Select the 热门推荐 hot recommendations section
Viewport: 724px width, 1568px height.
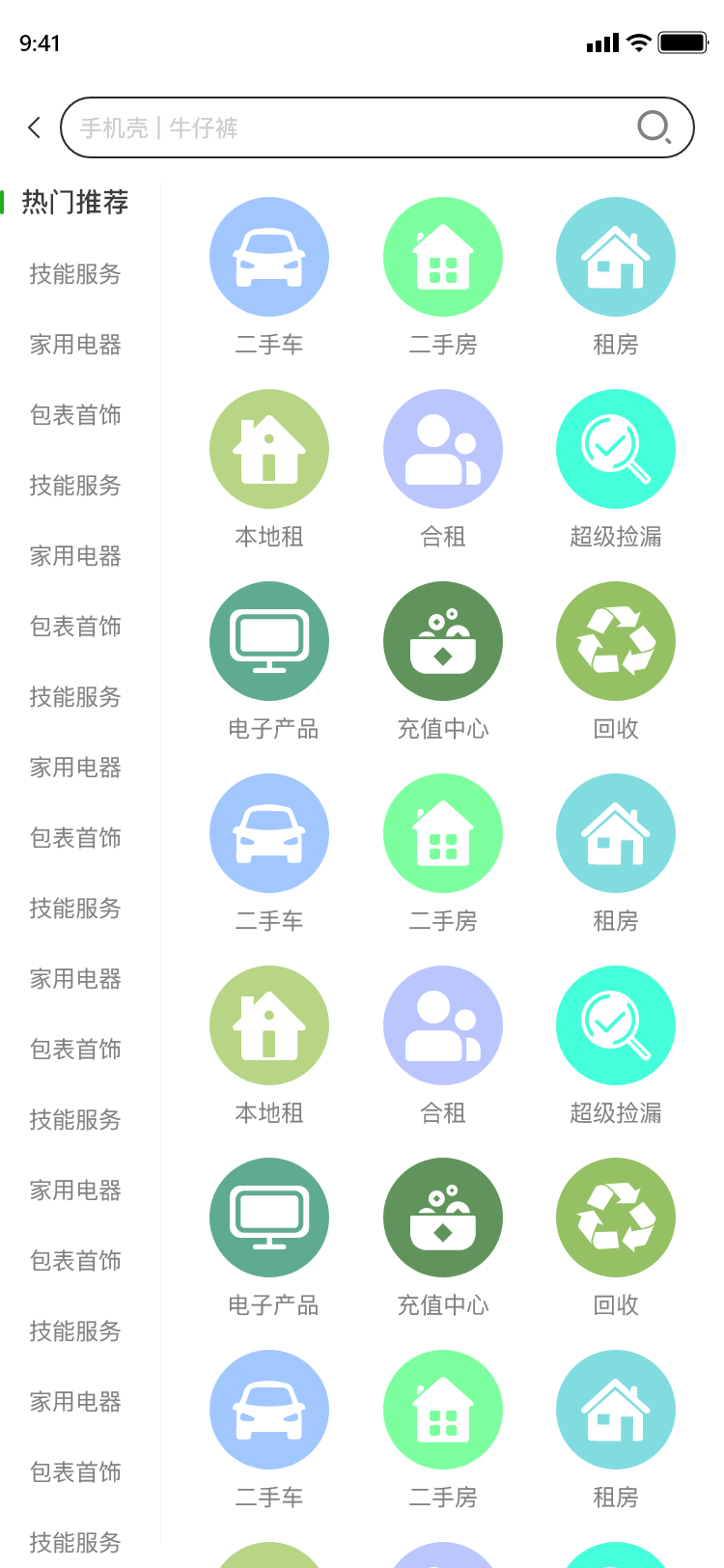point(73,203)
